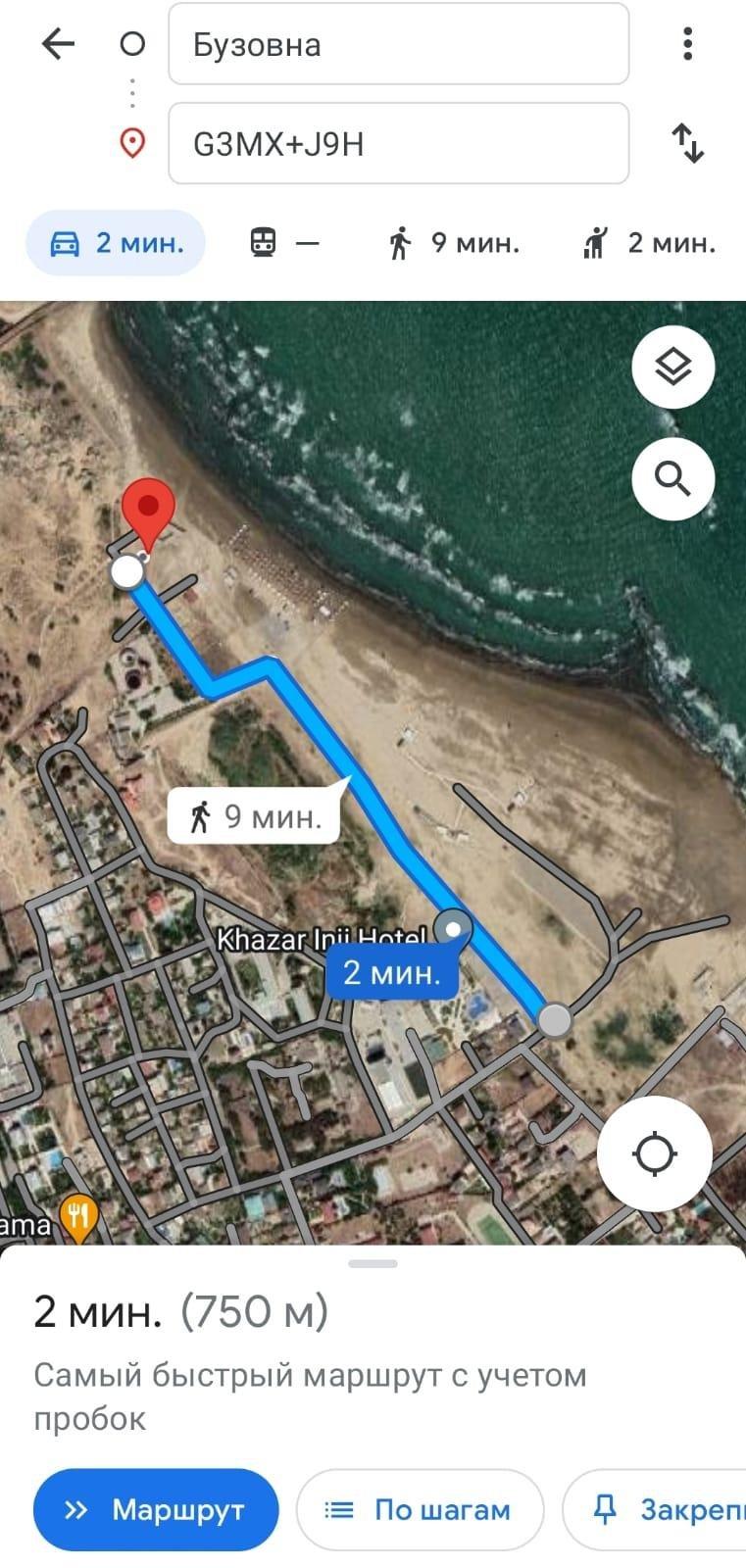Select the alternative 9 мин. walking route label
746x1568 pixels.
[255, 815]
